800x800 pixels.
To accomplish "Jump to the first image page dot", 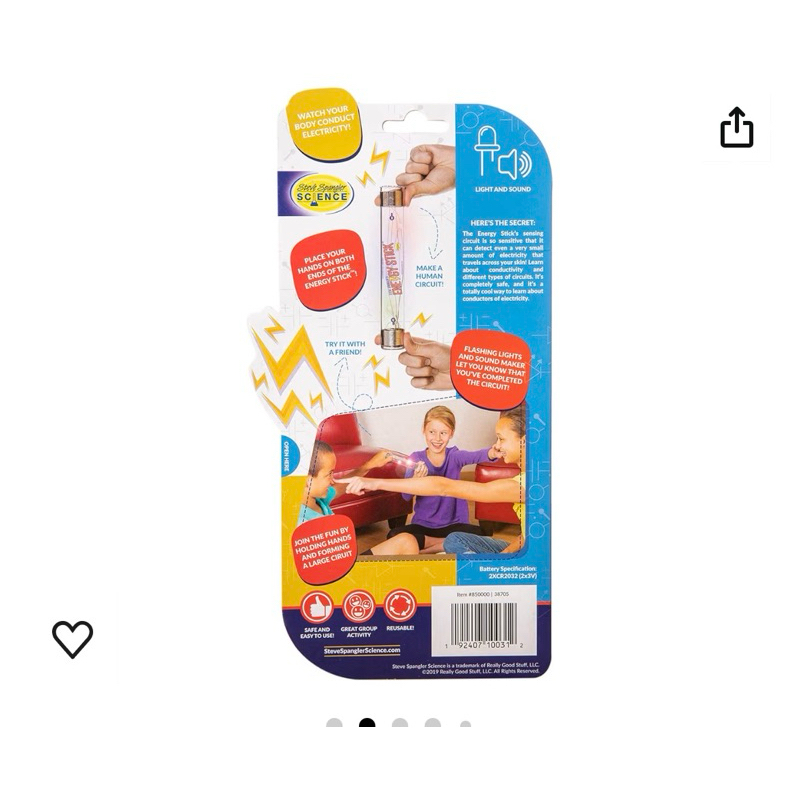I will [334, 723].
